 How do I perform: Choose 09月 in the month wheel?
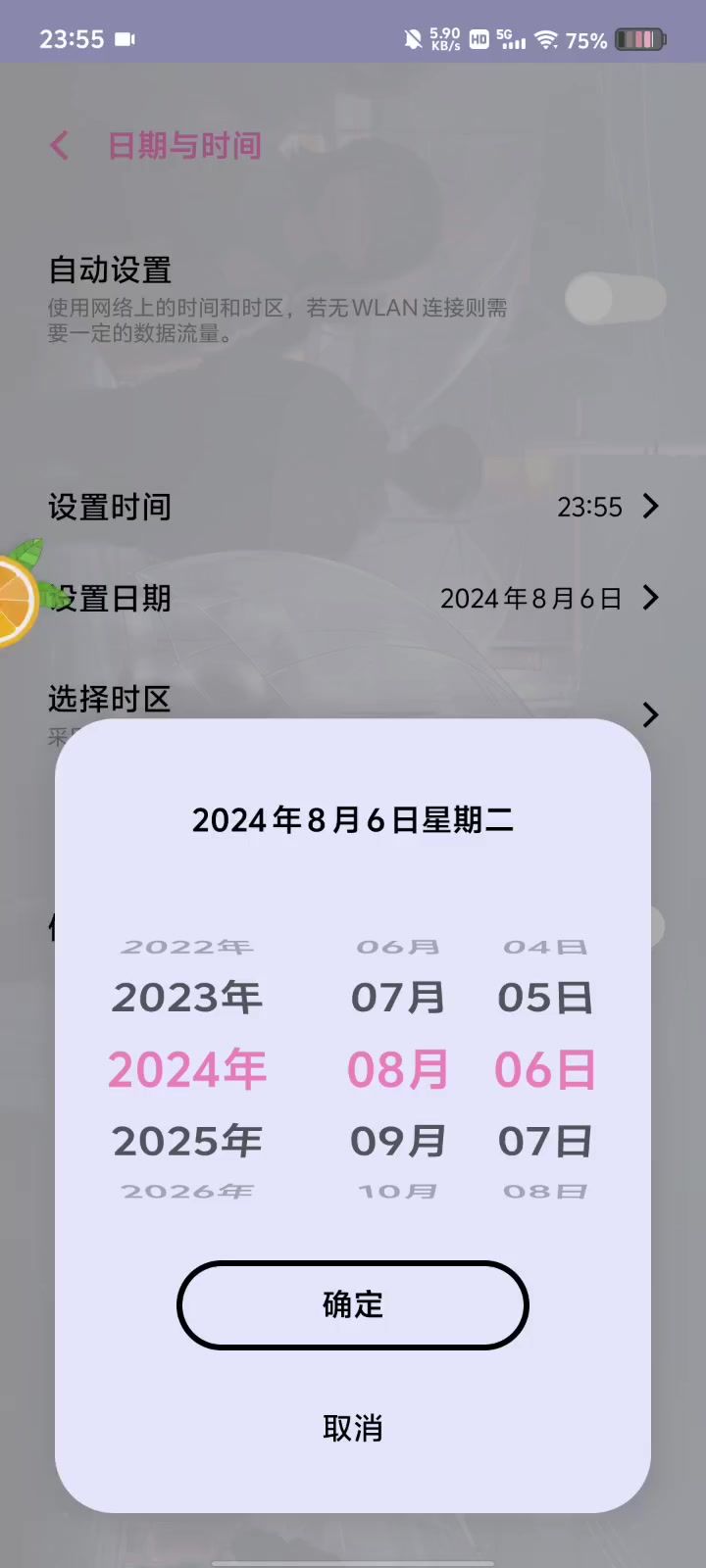click(x=398, y=1141)
